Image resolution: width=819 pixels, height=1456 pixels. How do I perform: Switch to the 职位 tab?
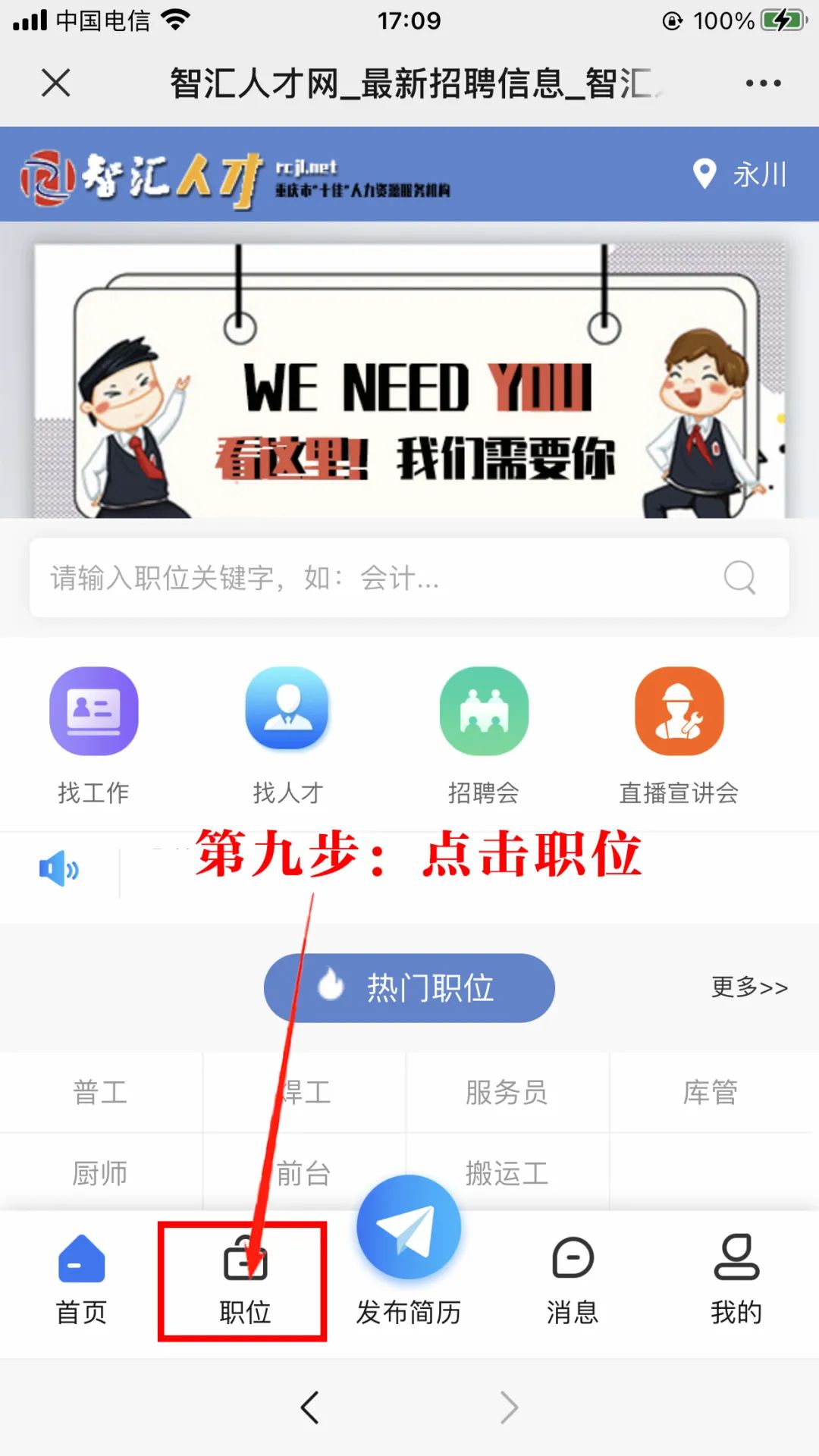245,1280
